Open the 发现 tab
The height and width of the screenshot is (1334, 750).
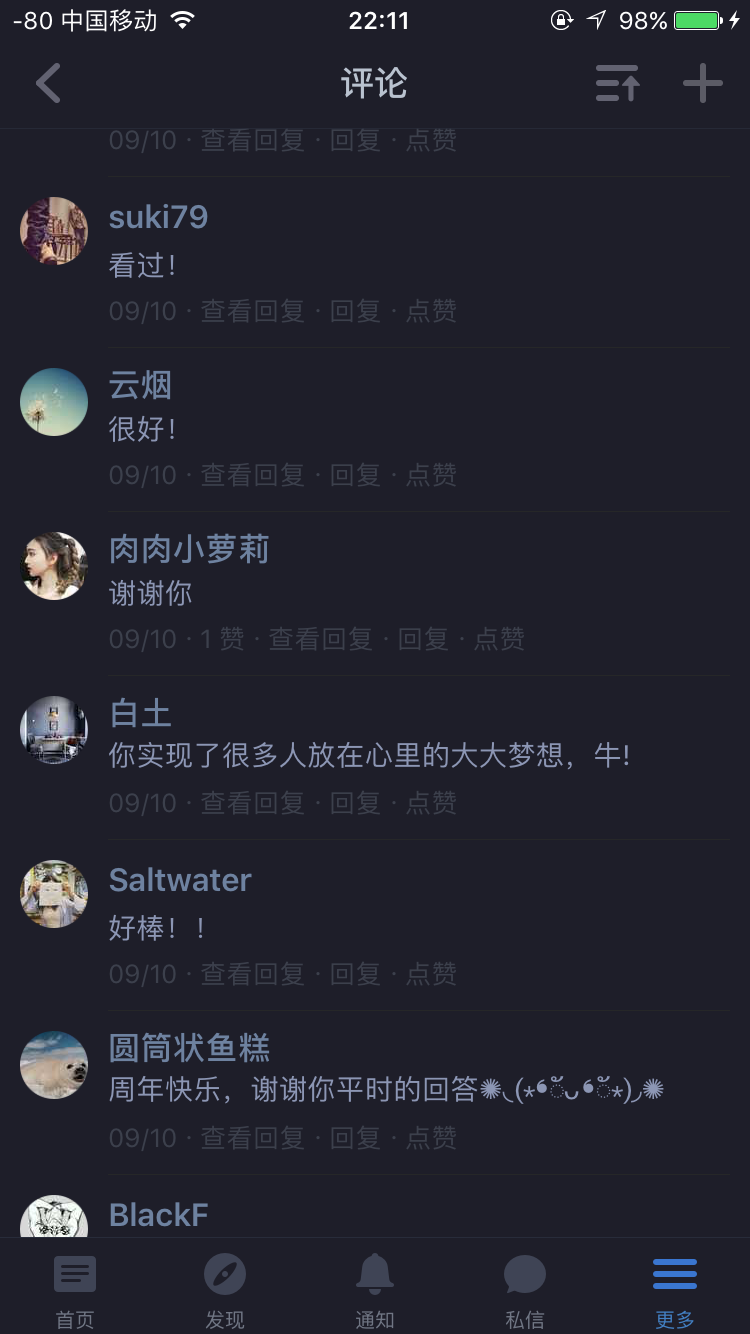point(225,1290)
